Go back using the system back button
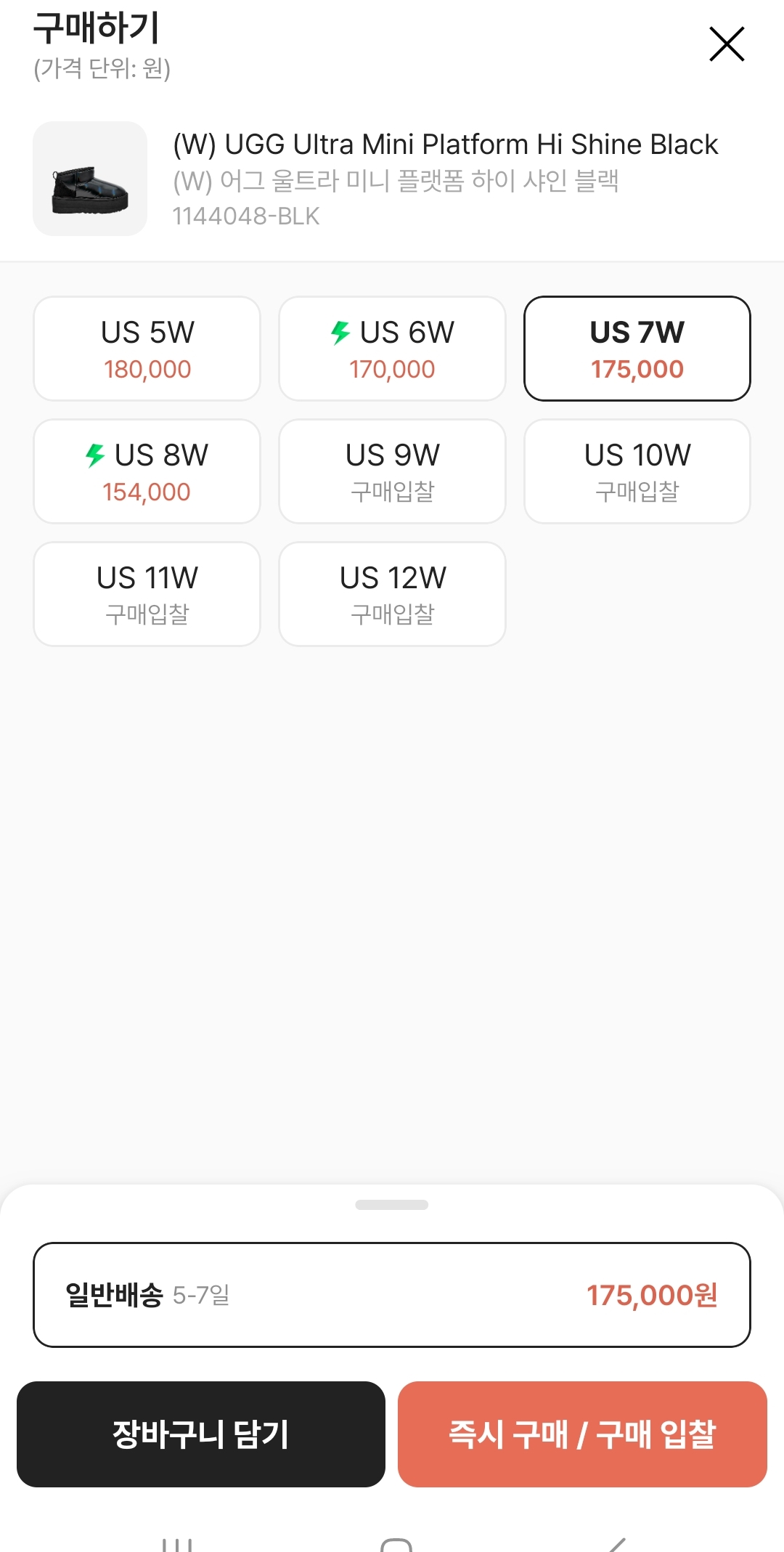784x1552 pixels. [x=617, y=1543]
